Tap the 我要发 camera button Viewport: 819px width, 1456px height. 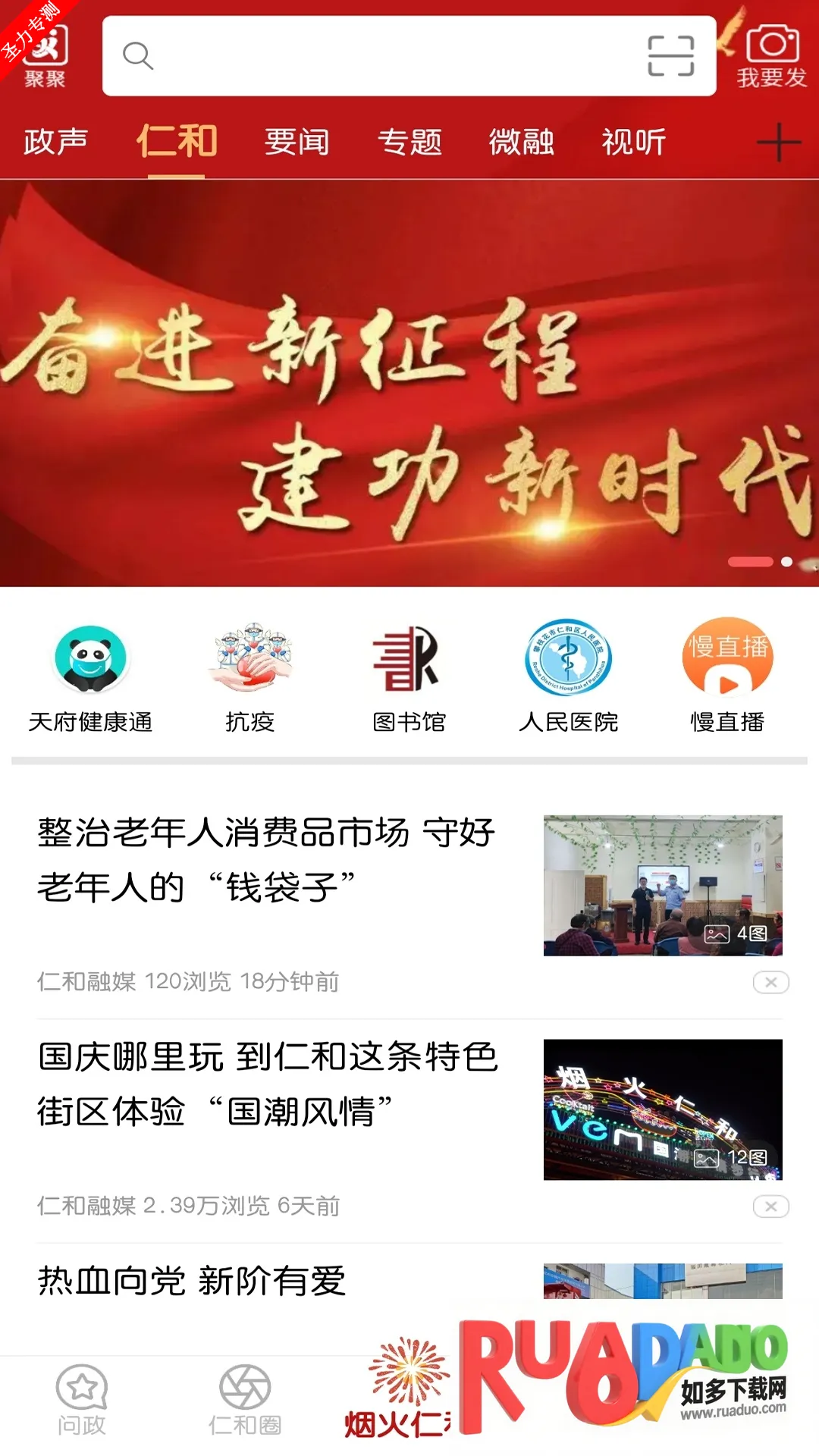coord(772,55)
